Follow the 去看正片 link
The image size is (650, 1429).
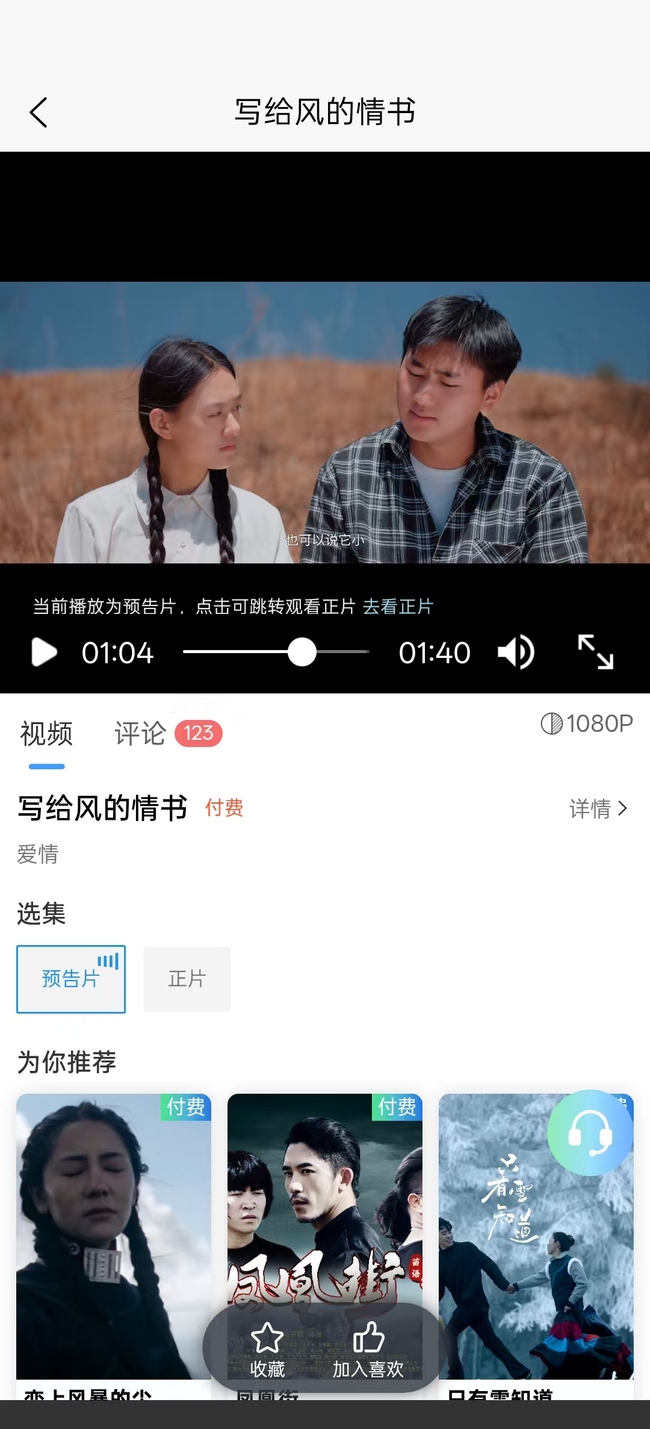tap(398, 607)
